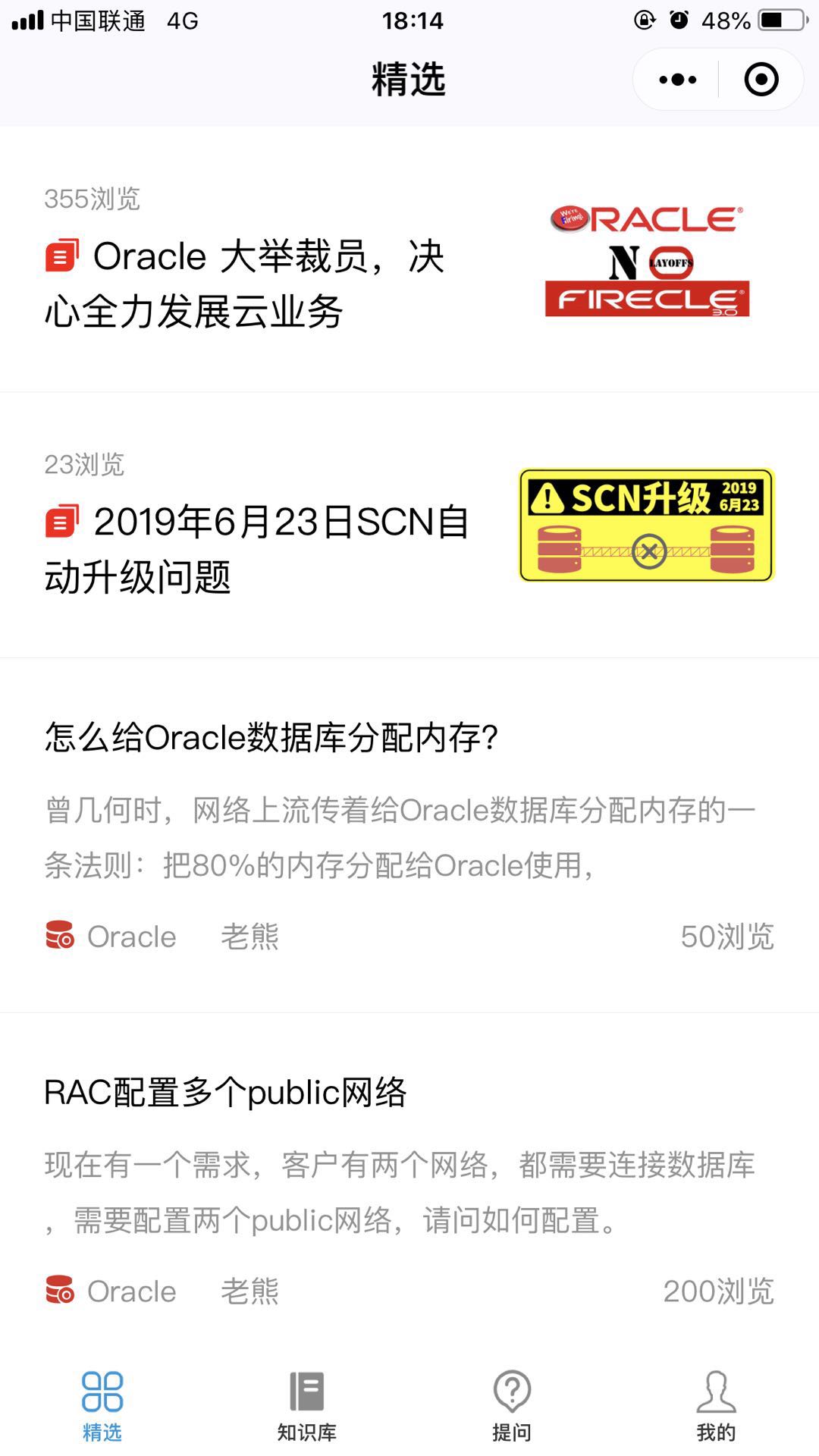Open the 2019年6月23日SCN自动升级问题 article
Screen dimensions: 819x1456
[256, 549]
